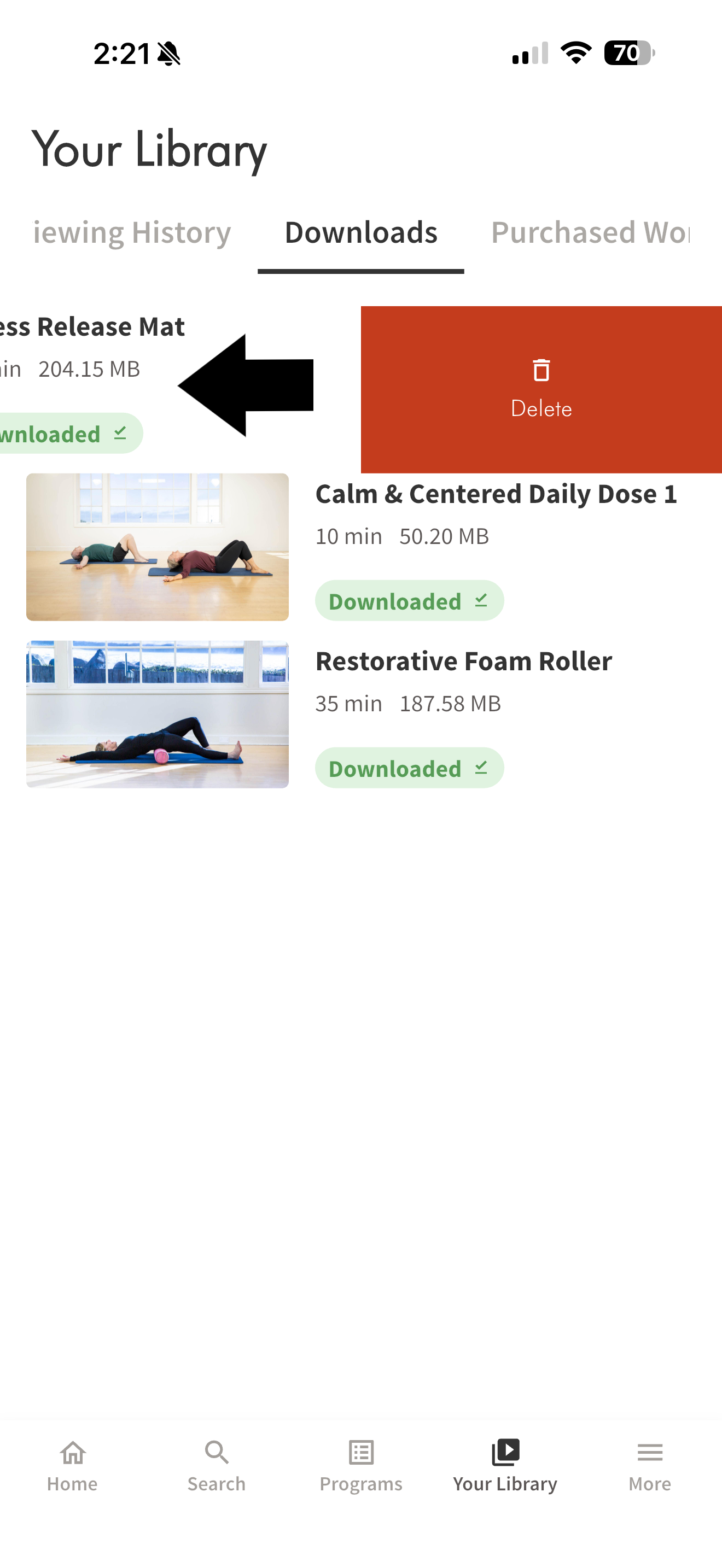Viewport: 722px width, 1568px height.
Task: Go to the Home tab
Action: tap(72, 1466)
